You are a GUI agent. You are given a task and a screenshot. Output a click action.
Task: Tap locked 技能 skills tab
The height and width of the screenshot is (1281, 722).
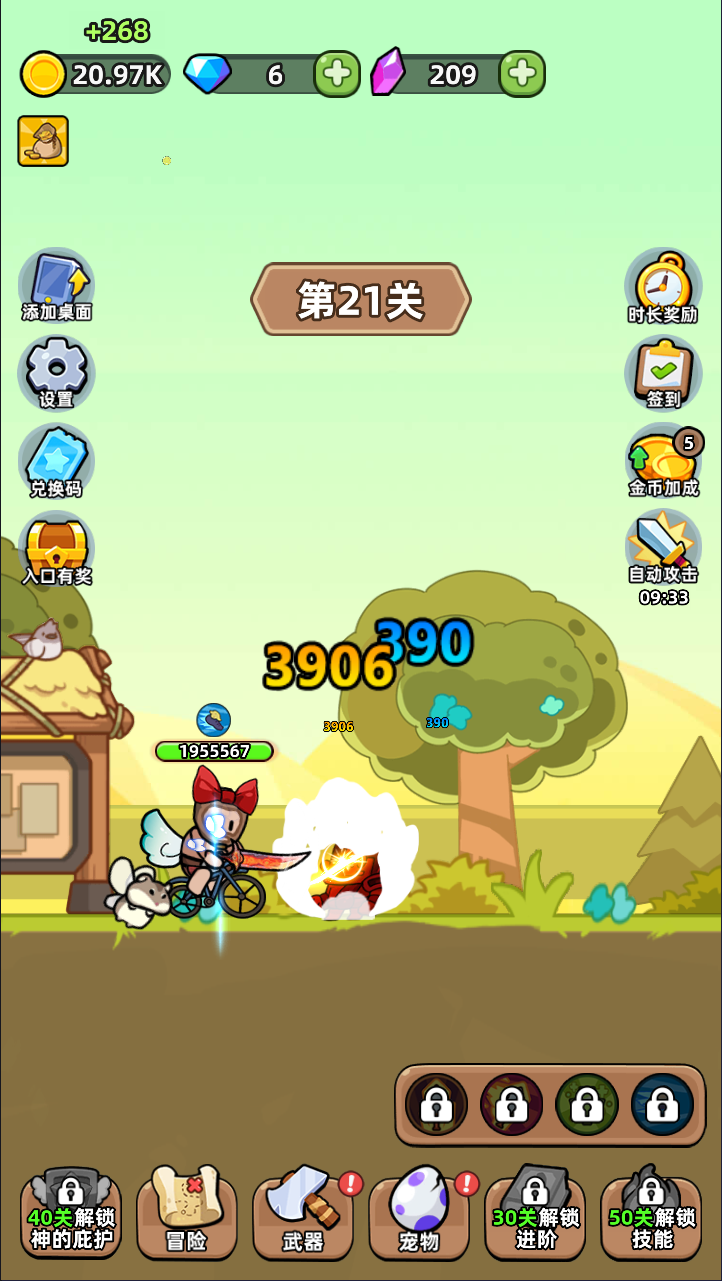tap(651, 1213)
